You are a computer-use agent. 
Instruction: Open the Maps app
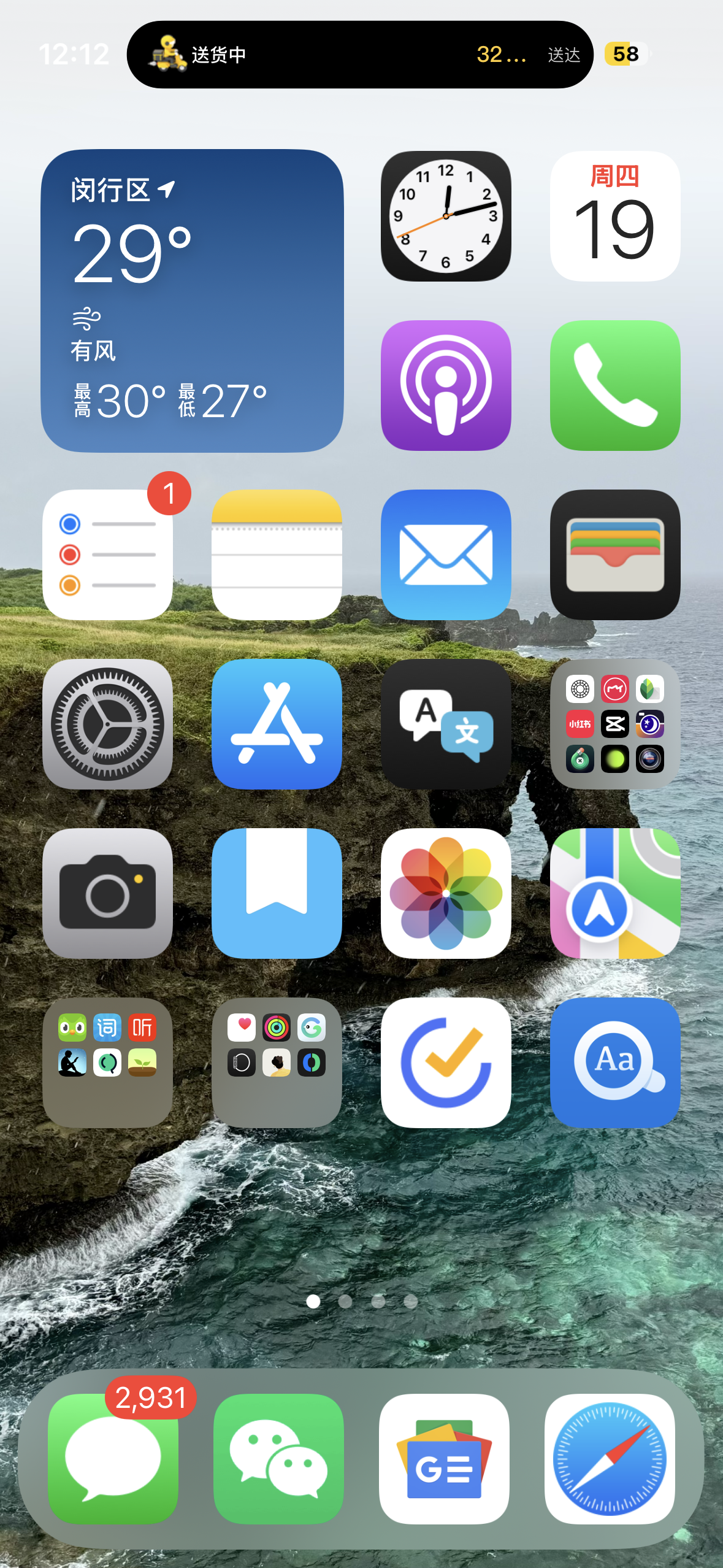614,893
